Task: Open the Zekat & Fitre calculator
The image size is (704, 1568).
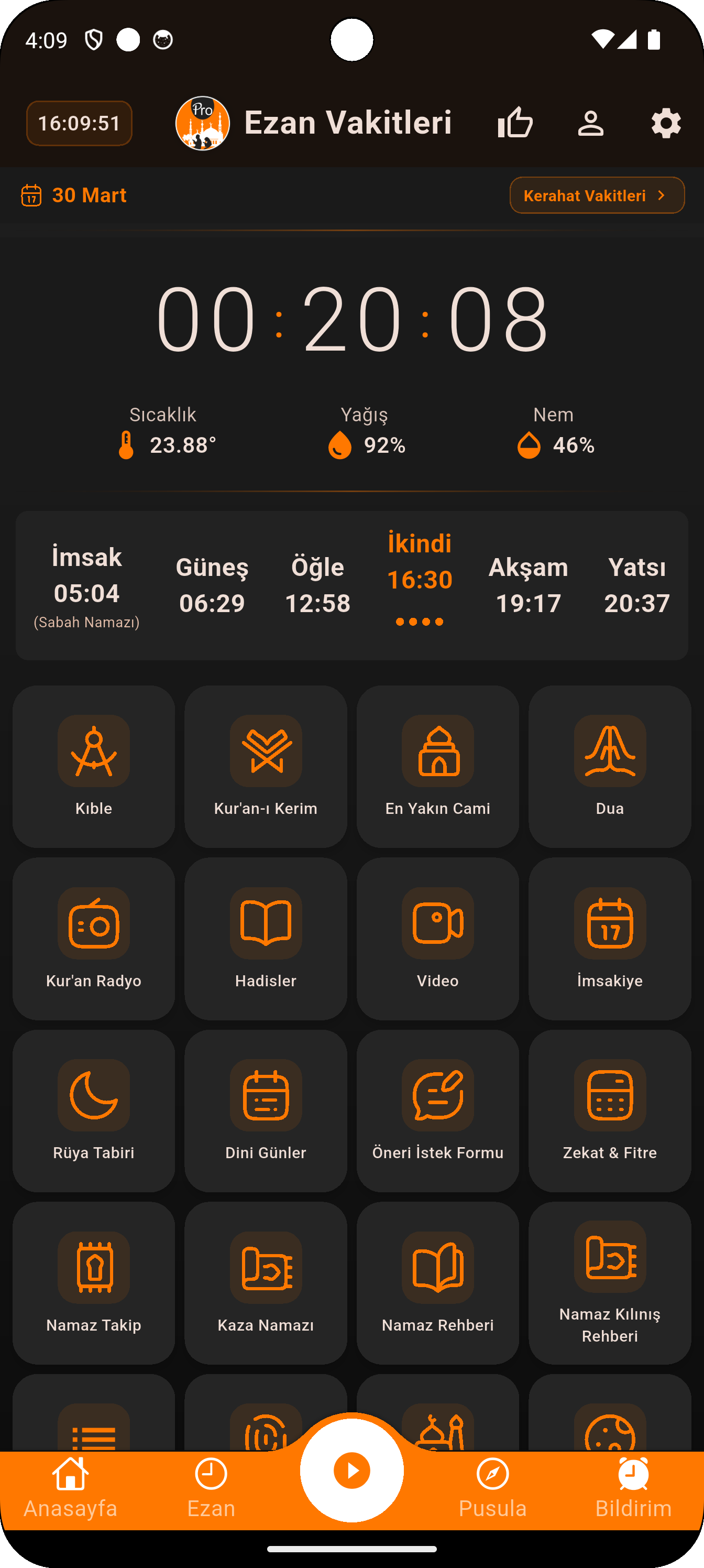Action: pyautogui.click(x=610, y=1110)
